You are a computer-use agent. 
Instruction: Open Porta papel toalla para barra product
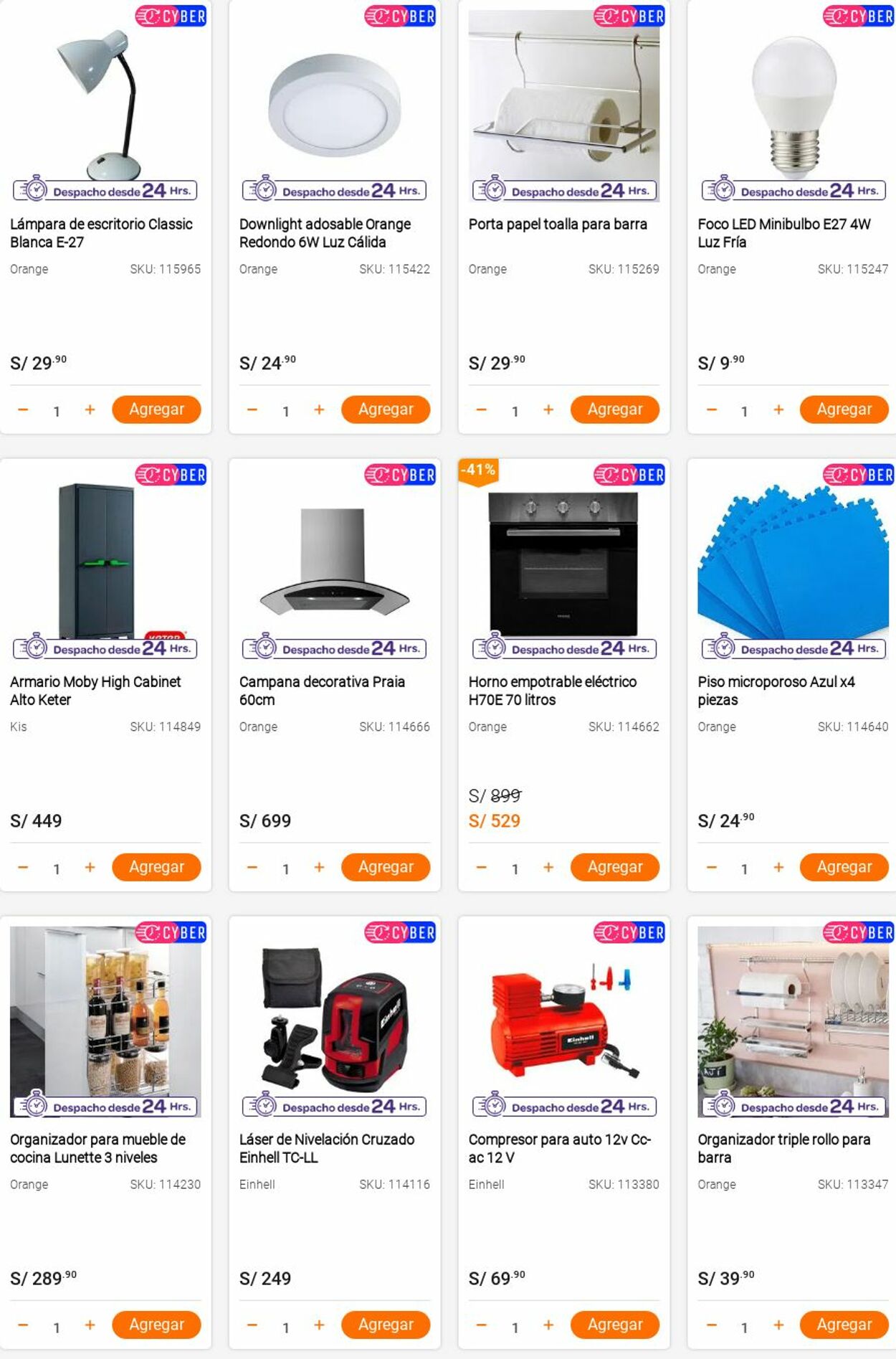tap(557, 224)
